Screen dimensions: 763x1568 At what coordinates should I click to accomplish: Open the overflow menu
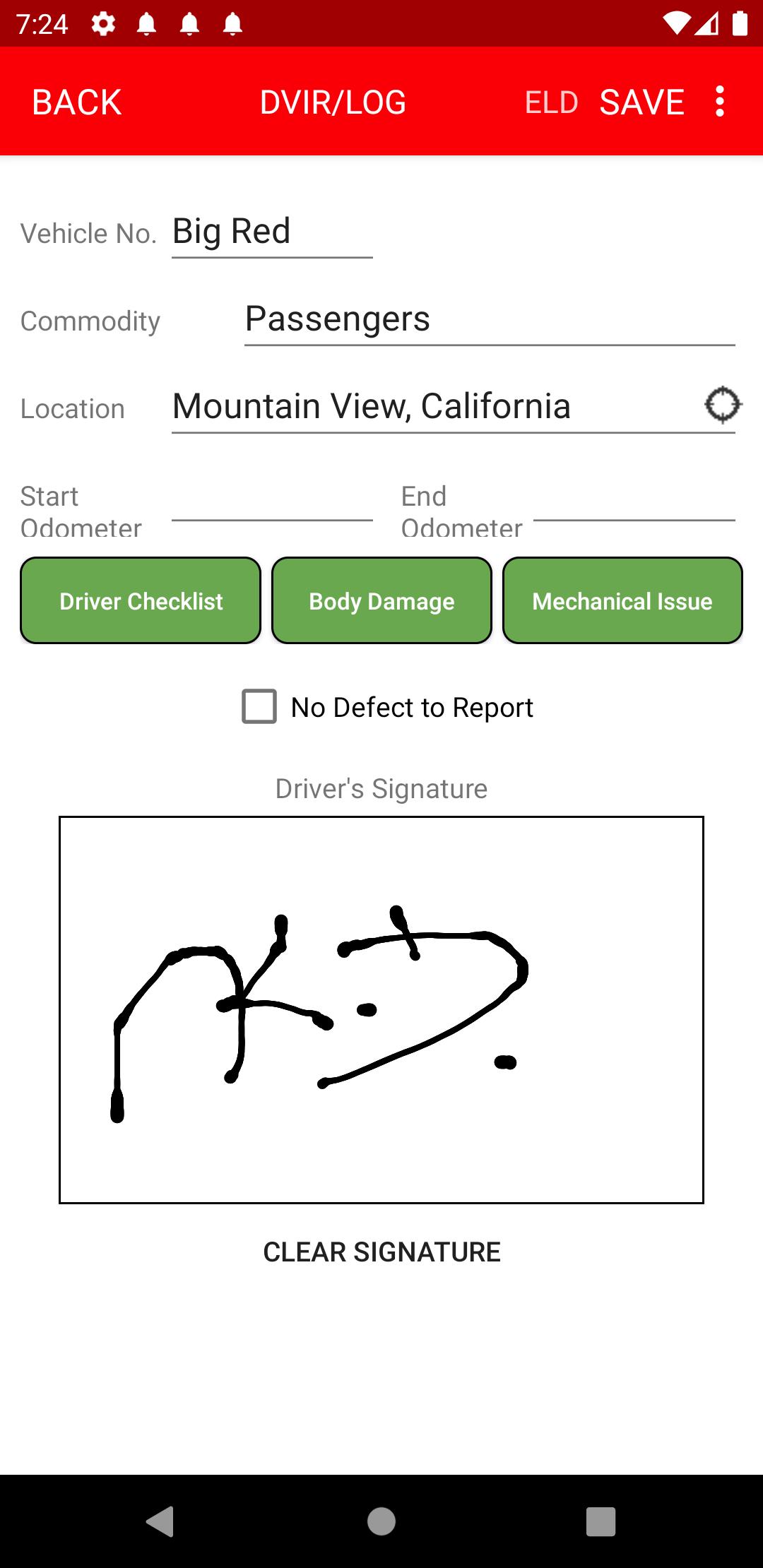[719, 102]
